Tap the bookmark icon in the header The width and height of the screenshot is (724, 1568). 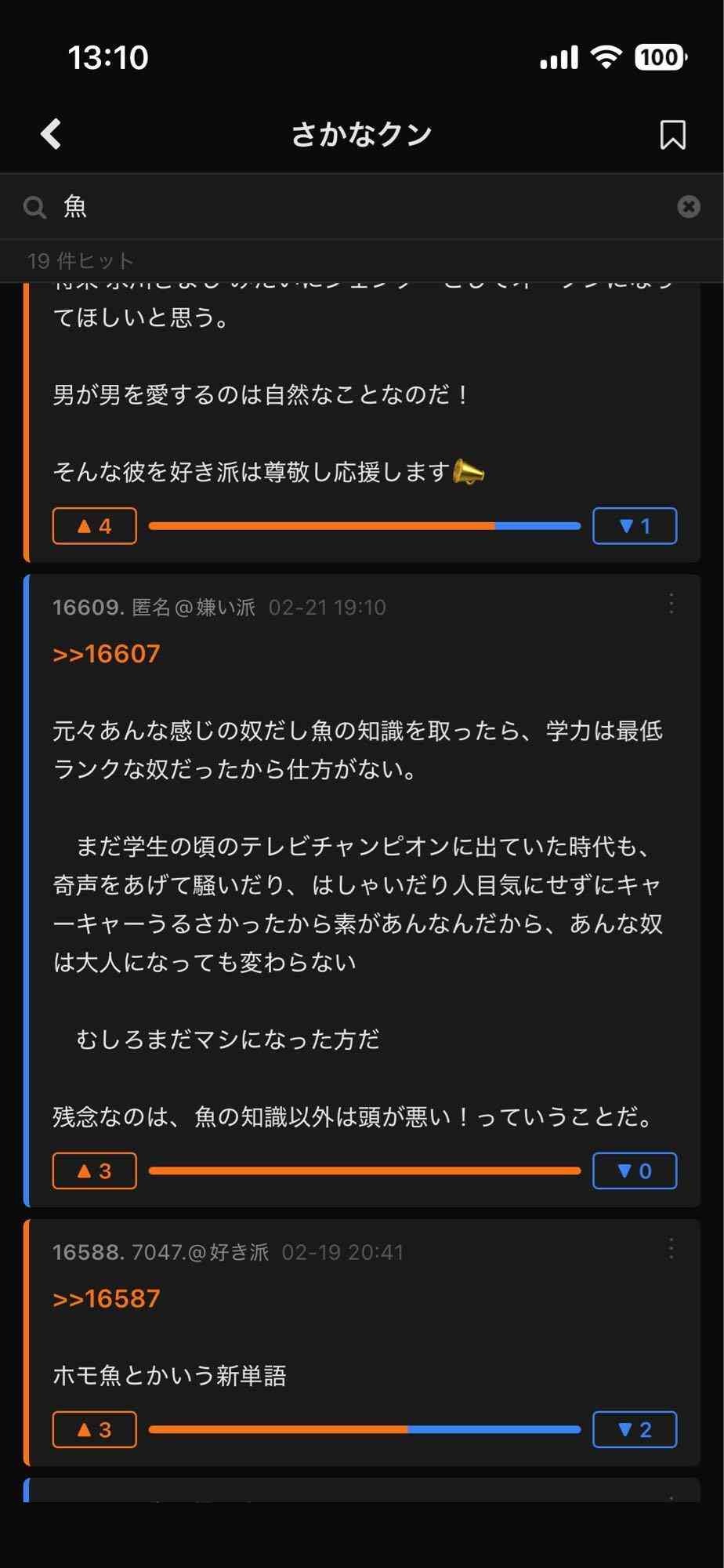672,133
